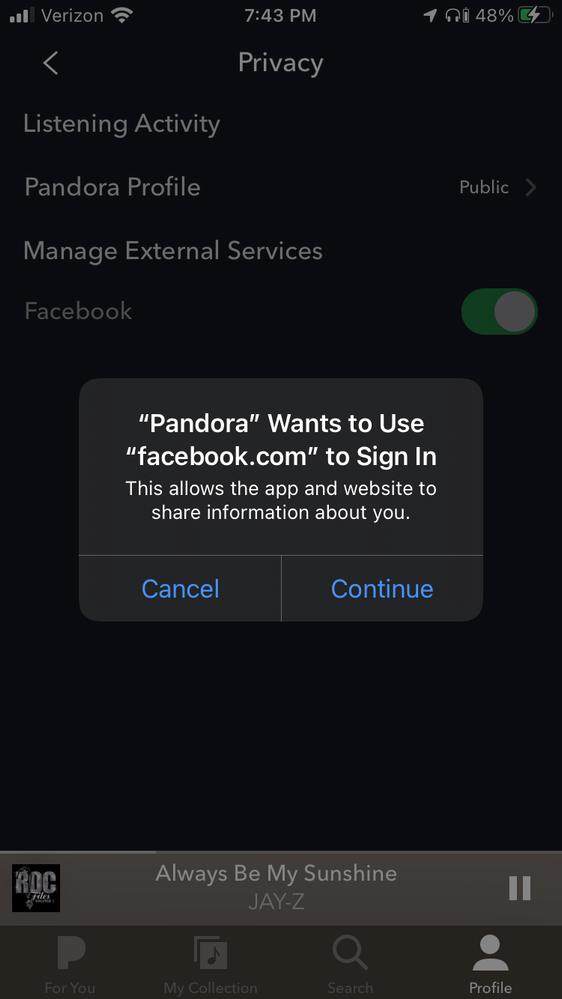This screenshot has width=562, height=999.
Task: Switch to the For You tab
Action: (70, 964)
